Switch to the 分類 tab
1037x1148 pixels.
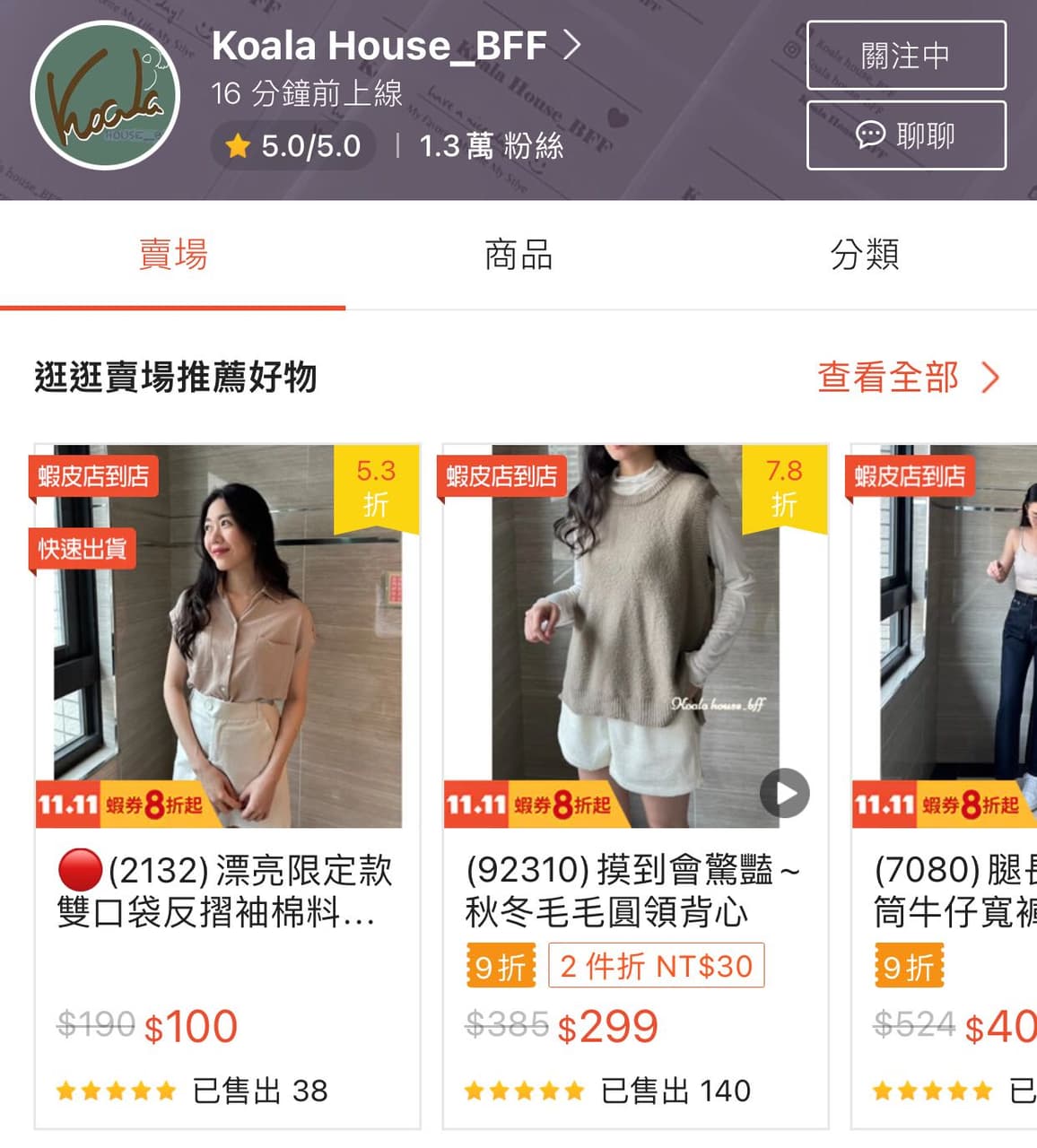(864, 255)
